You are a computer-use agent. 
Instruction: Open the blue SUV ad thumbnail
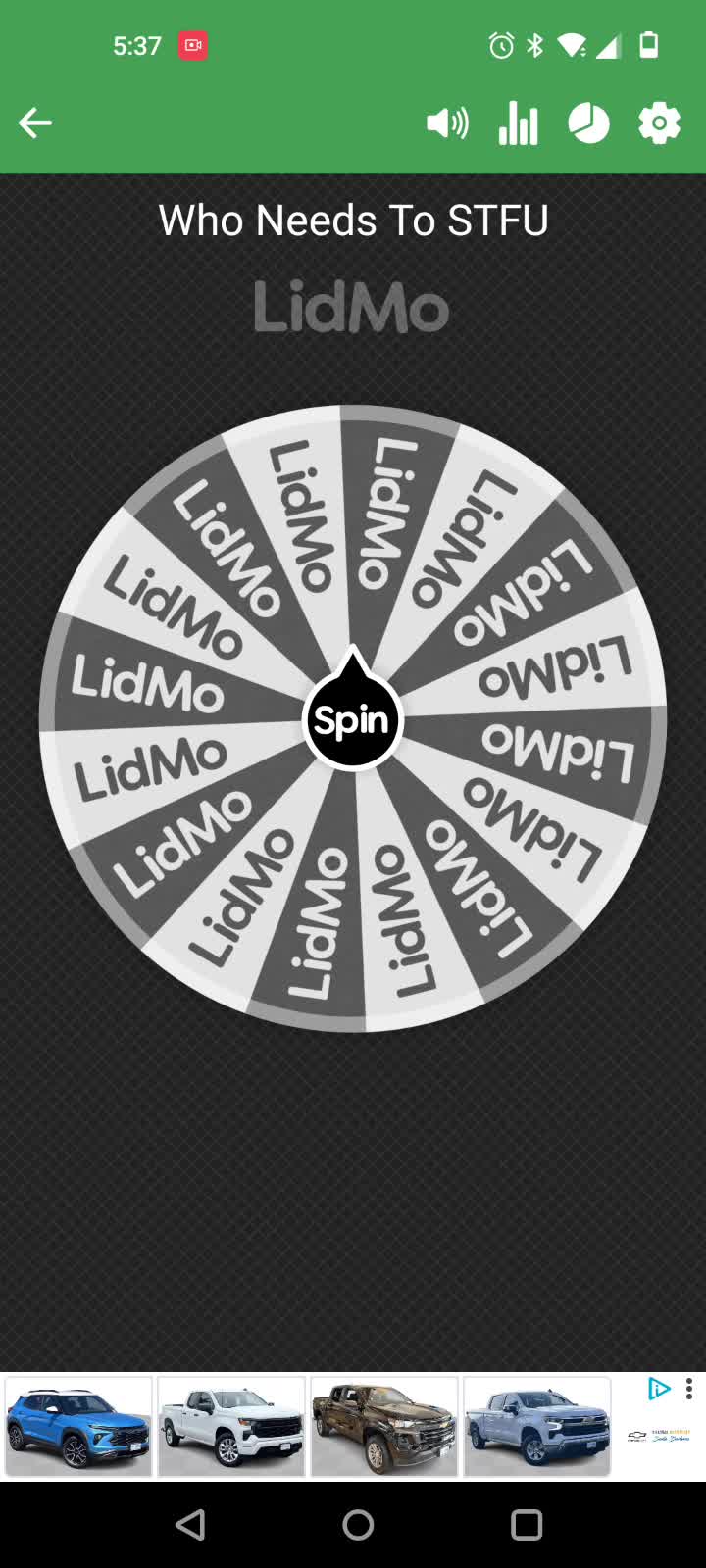coord(78,1427)
